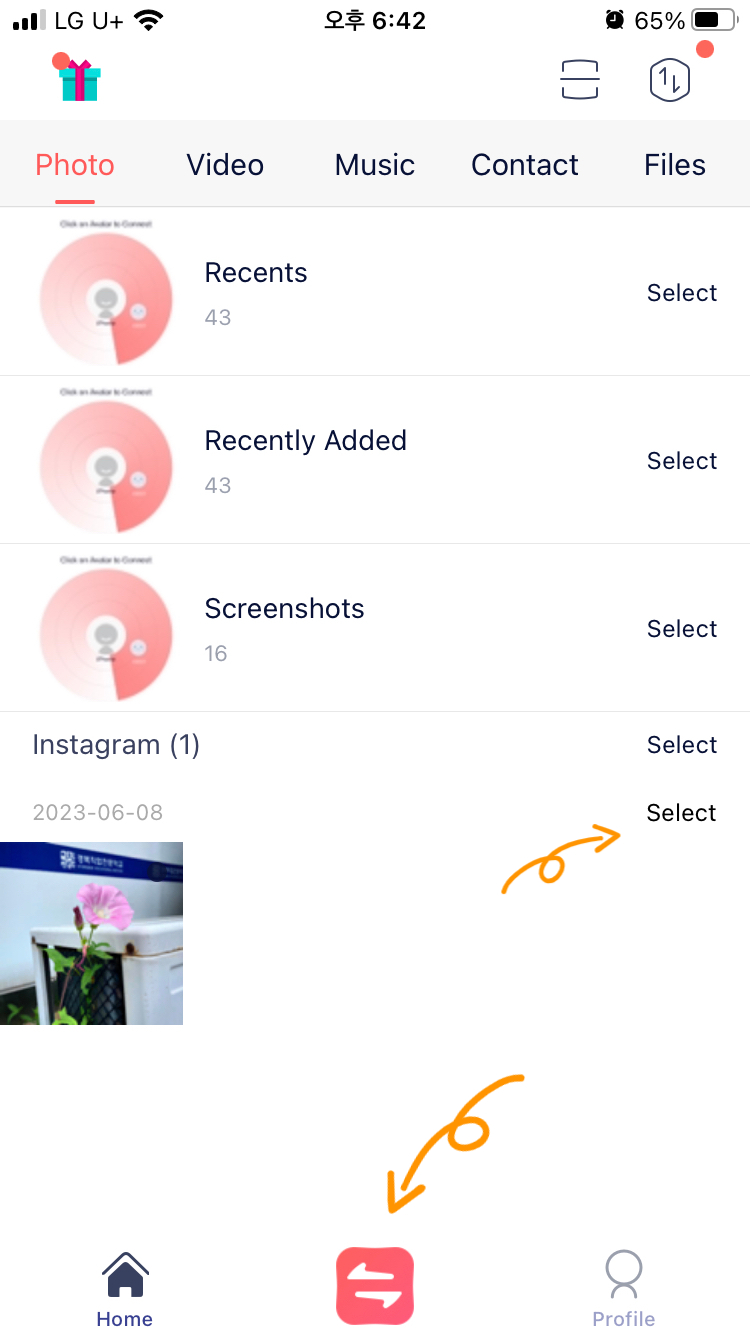Image resolution: width=750 pixels, height=1334 pixels.
Task: Switch to the Contact tab
Action: [525, 165]
